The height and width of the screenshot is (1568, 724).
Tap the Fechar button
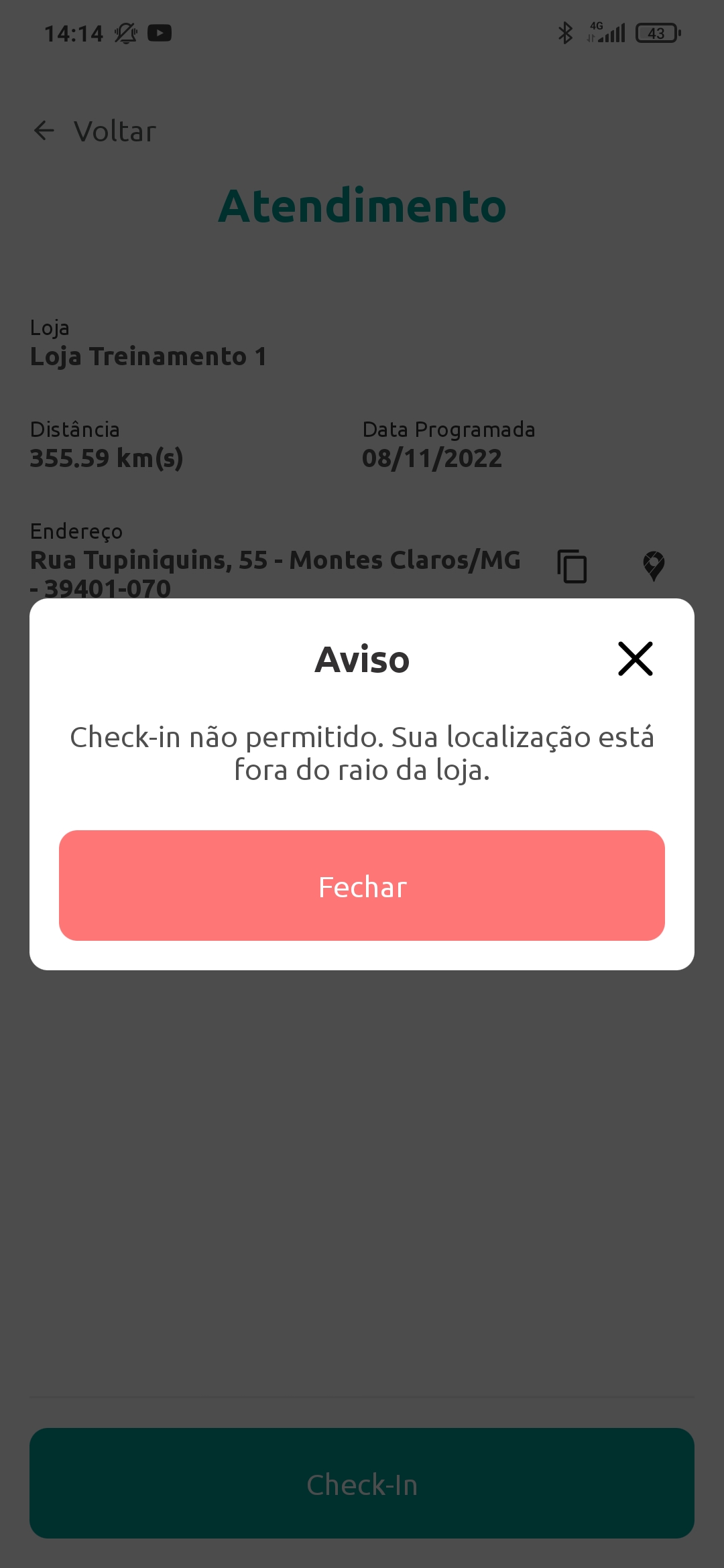362,885
